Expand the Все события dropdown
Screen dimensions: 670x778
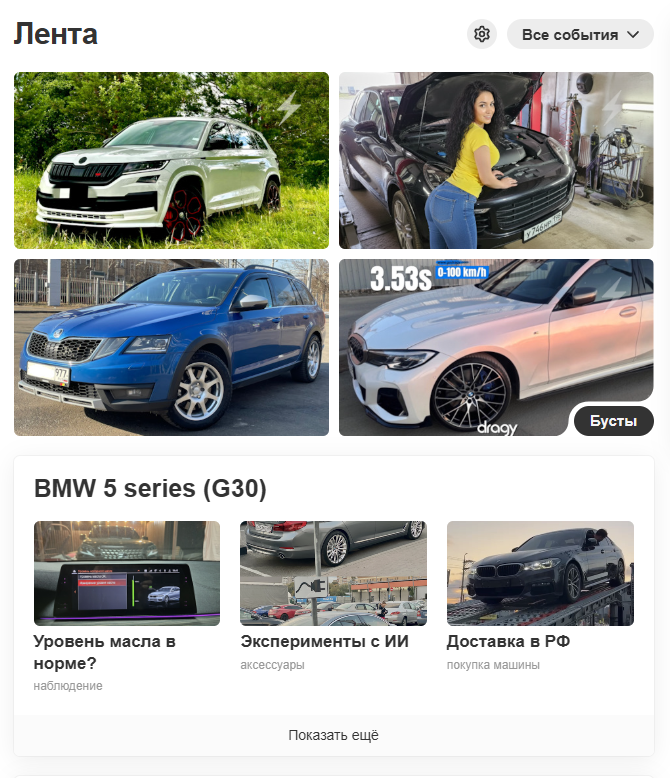point(580,34)
